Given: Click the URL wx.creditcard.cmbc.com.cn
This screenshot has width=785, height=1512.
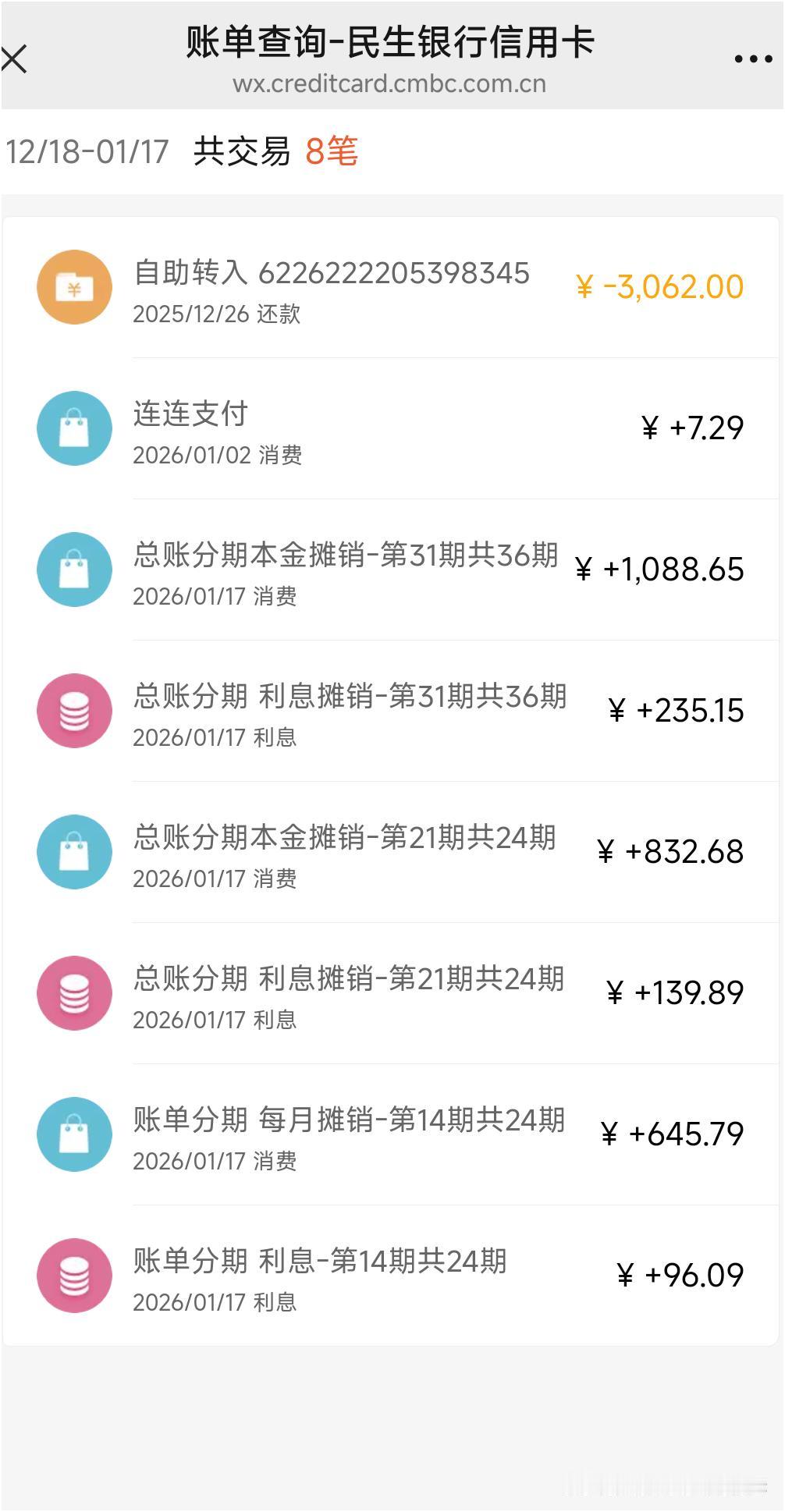Looking at the screenshot, I should pos(392,84).
